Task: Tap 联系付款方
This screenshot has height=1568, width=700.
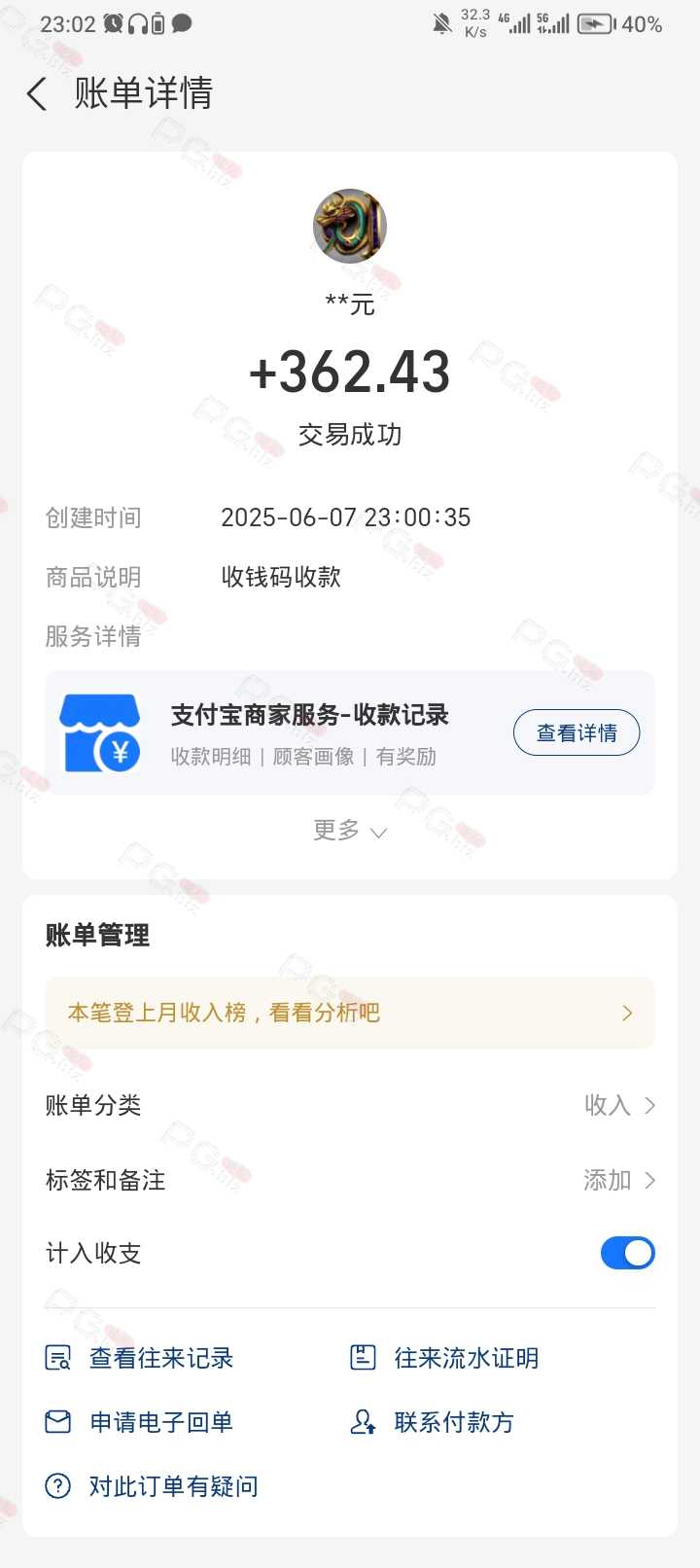Action: point(432,1422)
